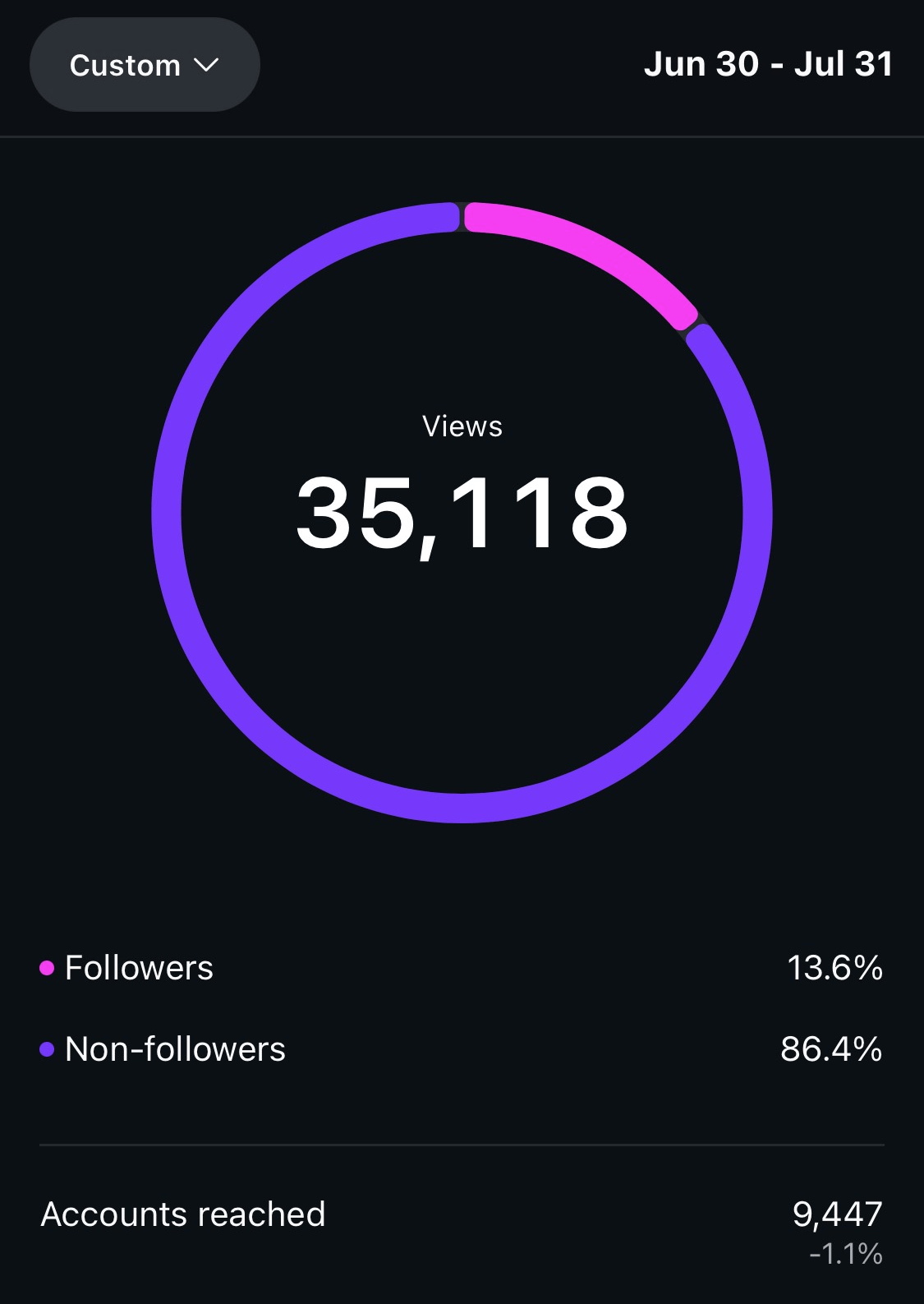Open the Custom date range dropdown
Image resolution: width=924 pixels, height=1304 pixels.
click(145, 65)
